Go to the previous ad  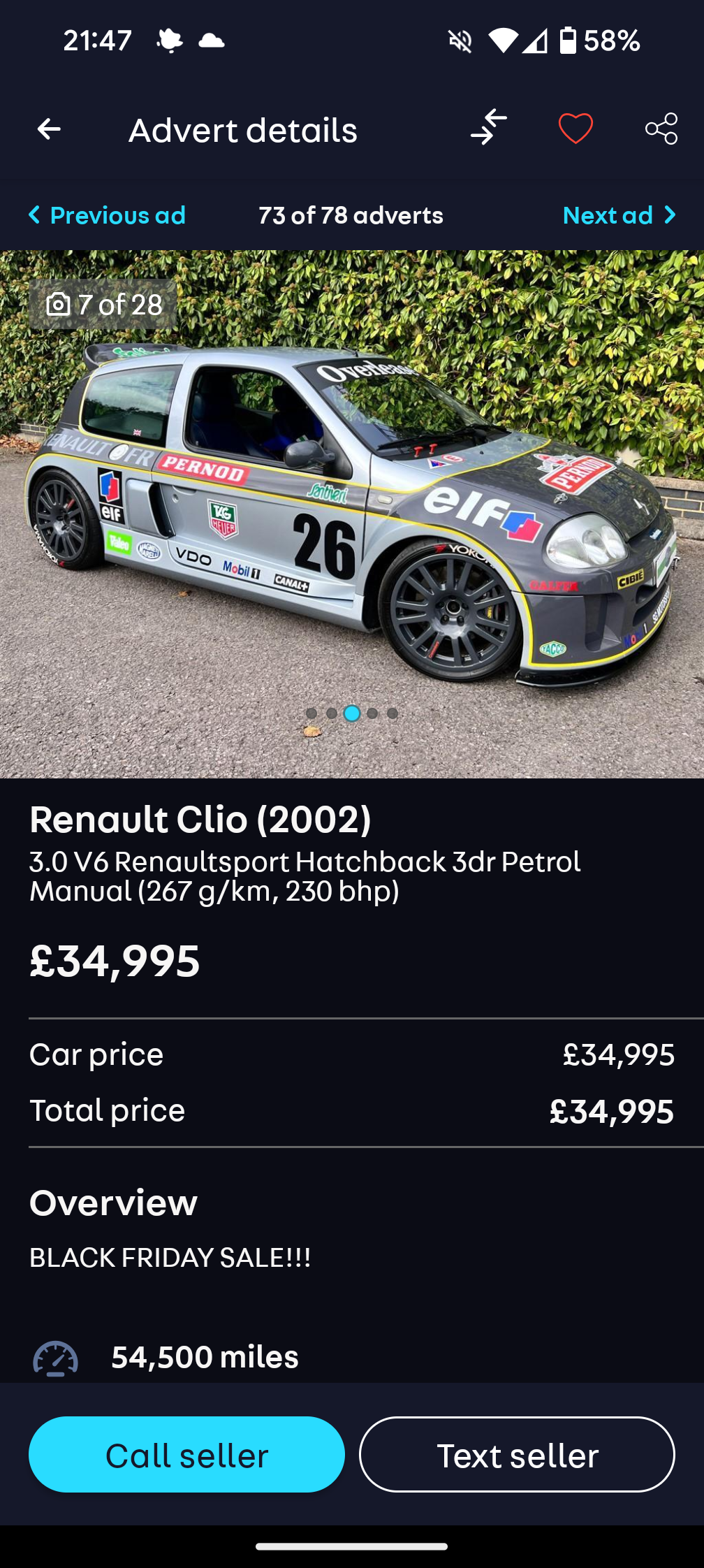point(107,215)
